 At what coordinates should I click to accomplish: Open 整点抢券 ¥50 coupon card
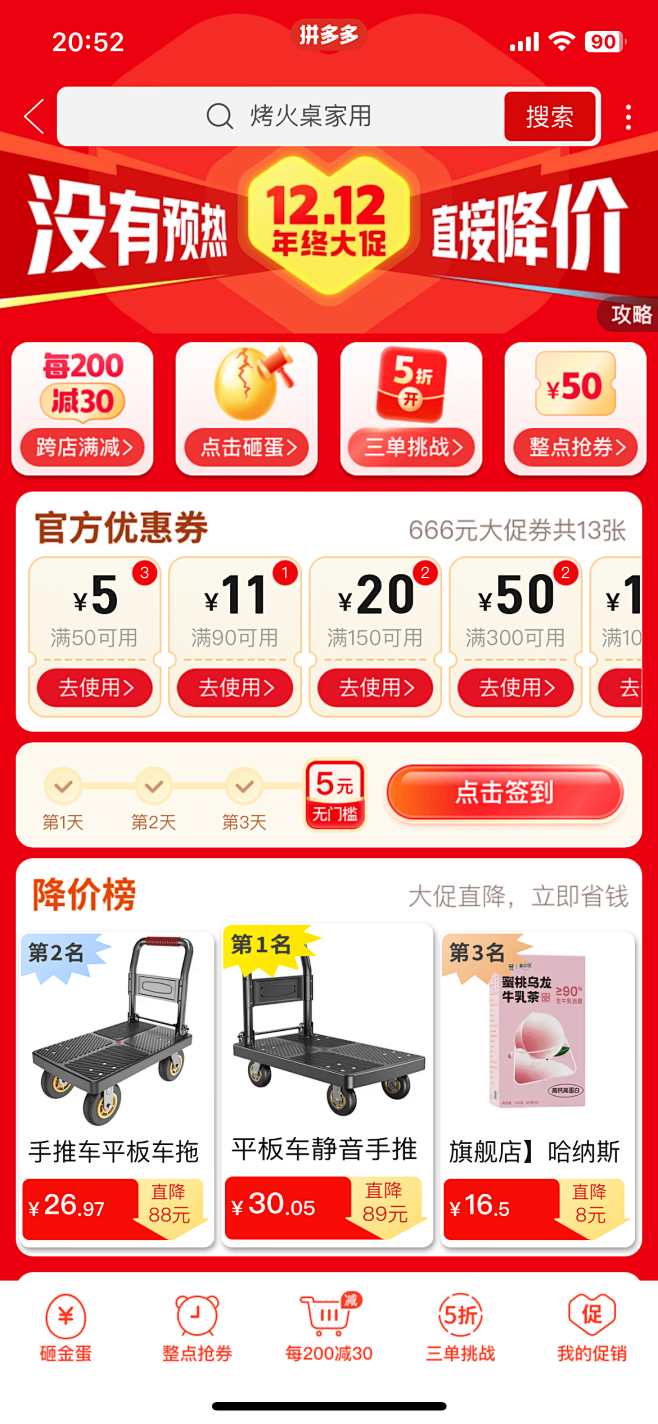click(575, 408)
